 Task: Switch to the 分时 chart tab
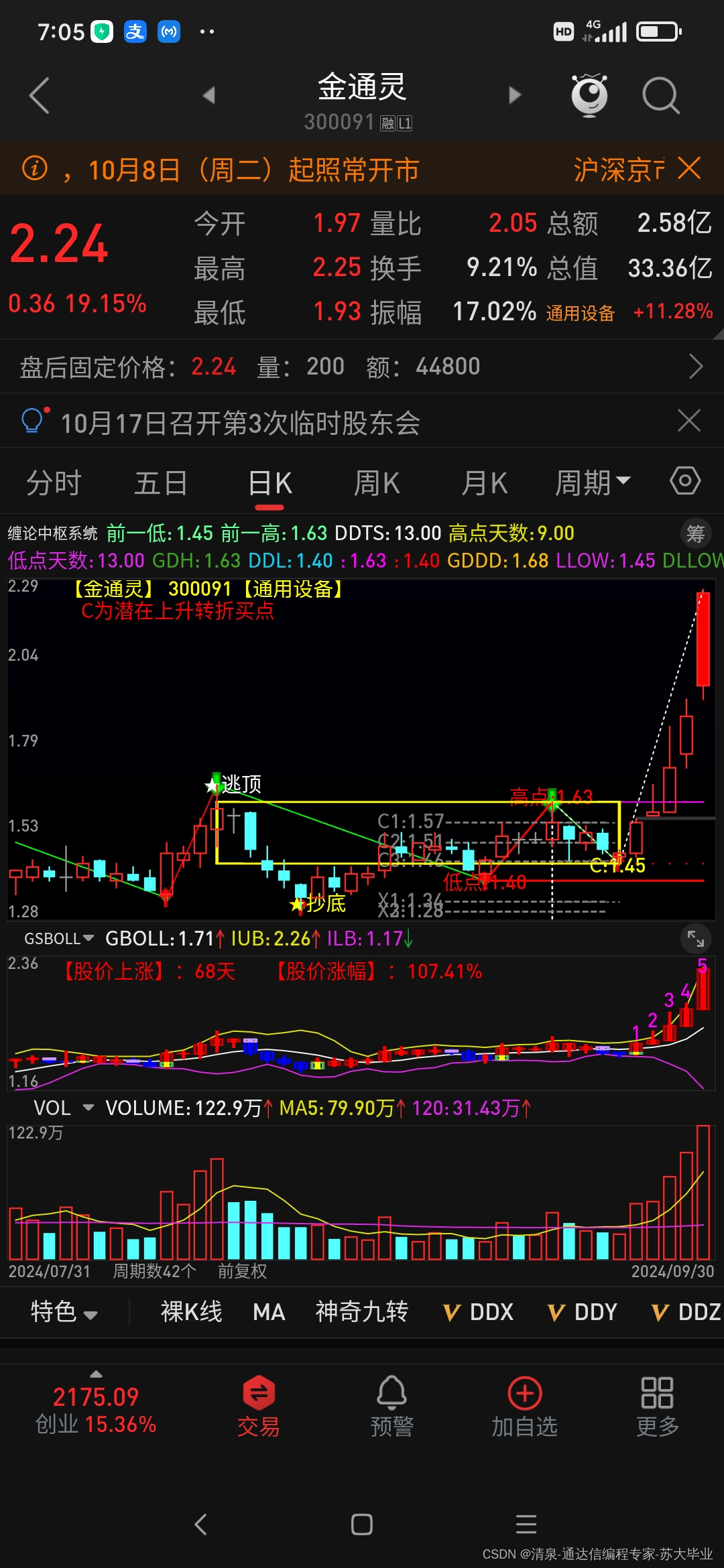[x=54, y=483]
